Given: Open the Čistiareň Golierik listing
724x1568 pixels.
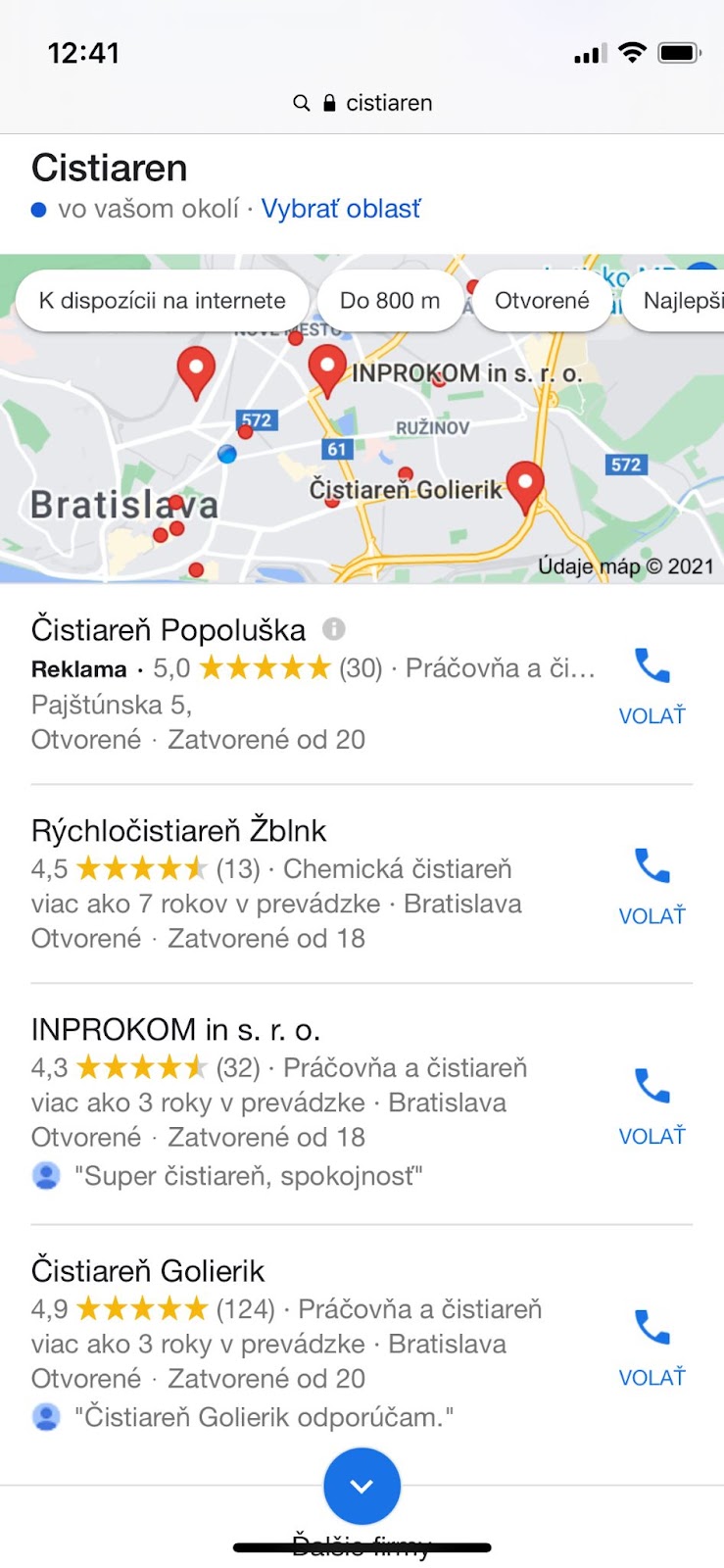Looking at the screenshot, I should coord(148,1270).
